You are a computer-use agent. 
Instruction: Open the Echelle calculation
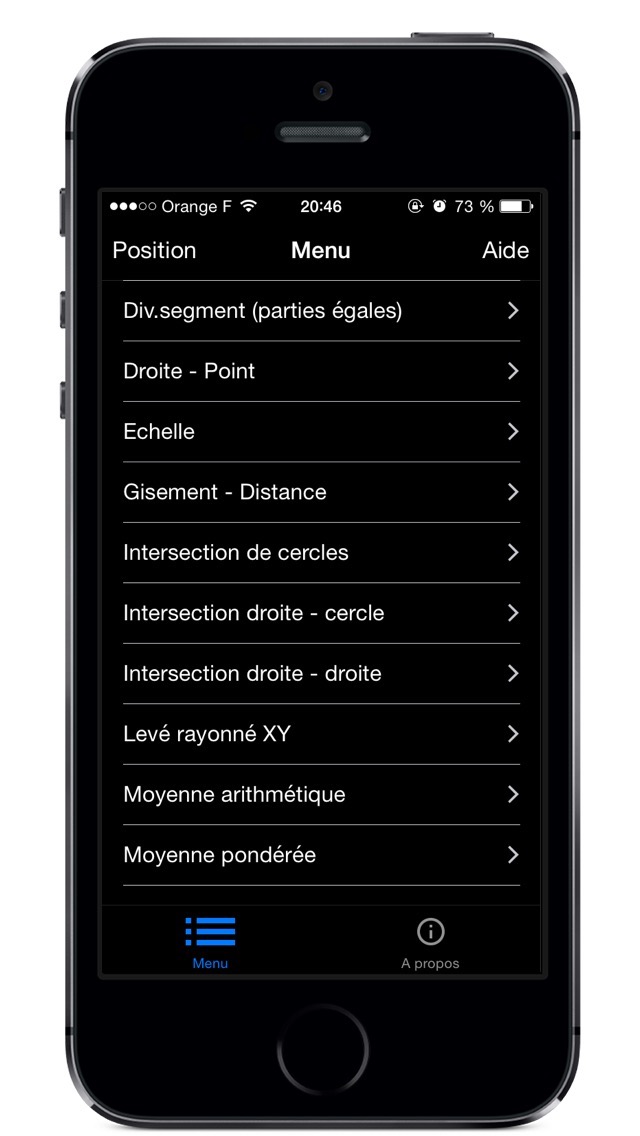[x=322, y=432]
